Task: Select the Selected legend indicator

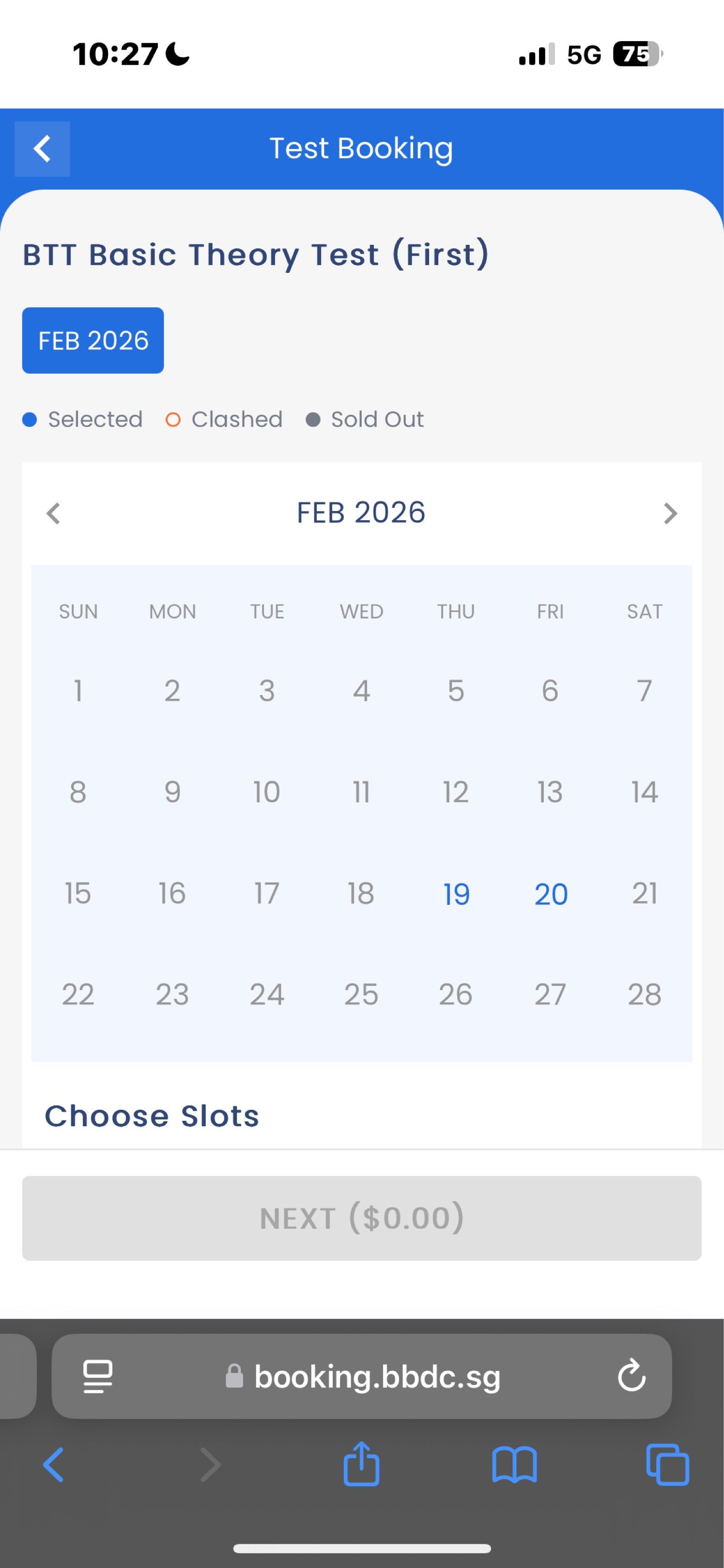Action: point(29,419)
